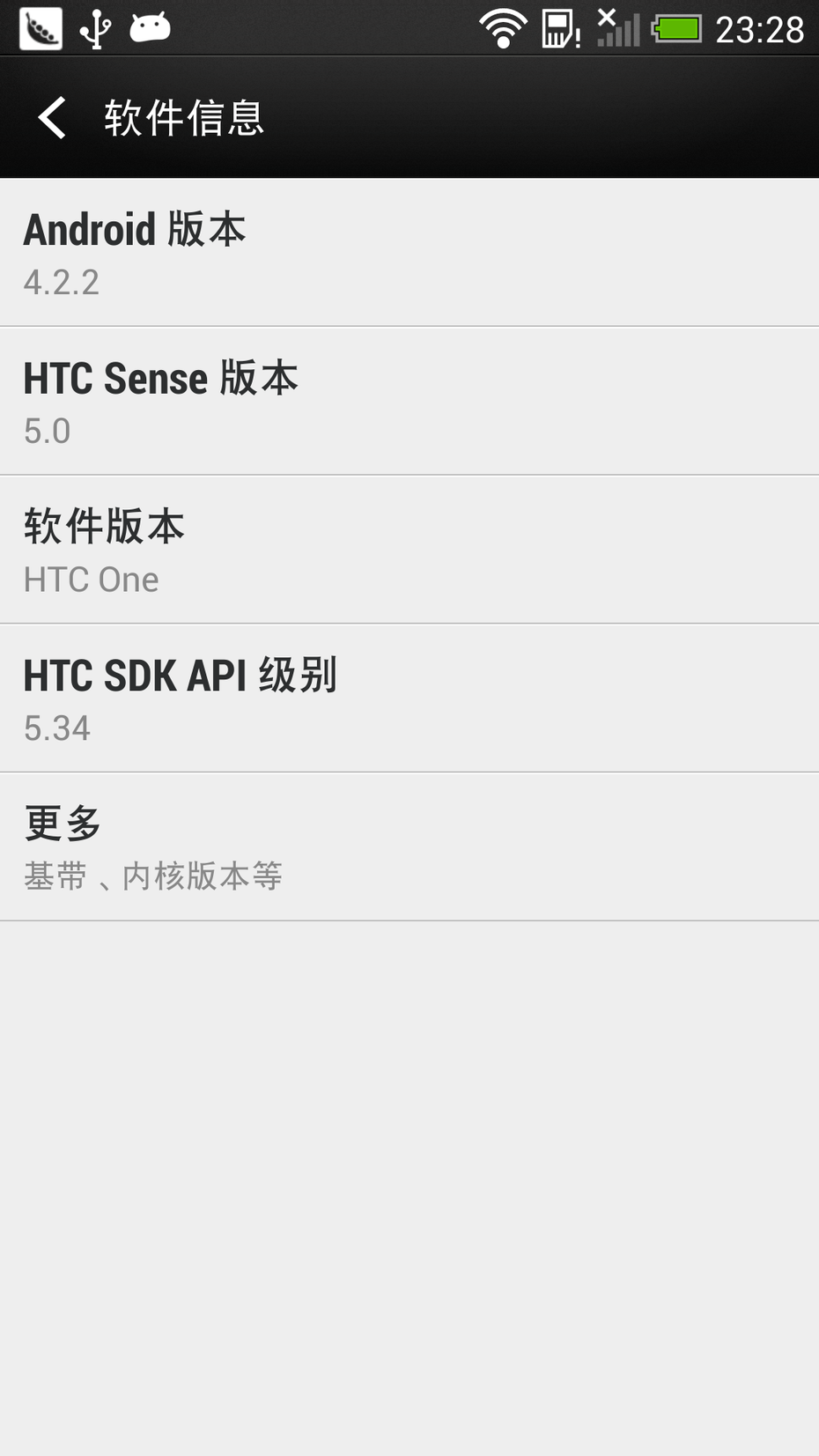The width and height of the screenshot is (819, 1456).
Task: Open the 更多 row for baseband and kernel info
Action: coord(409,847)
